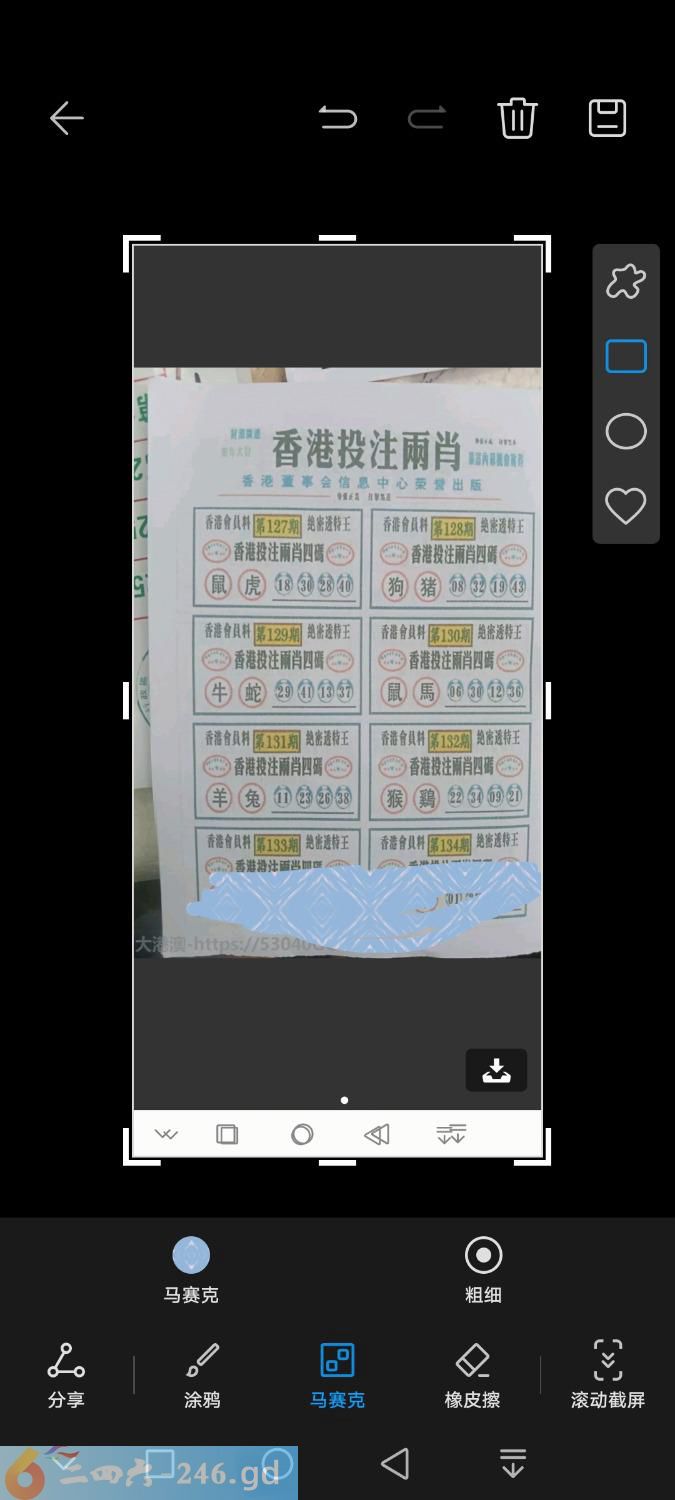Go back from the screenshot editor
The image size is (675, 1500).
click(x=66, y=119)
